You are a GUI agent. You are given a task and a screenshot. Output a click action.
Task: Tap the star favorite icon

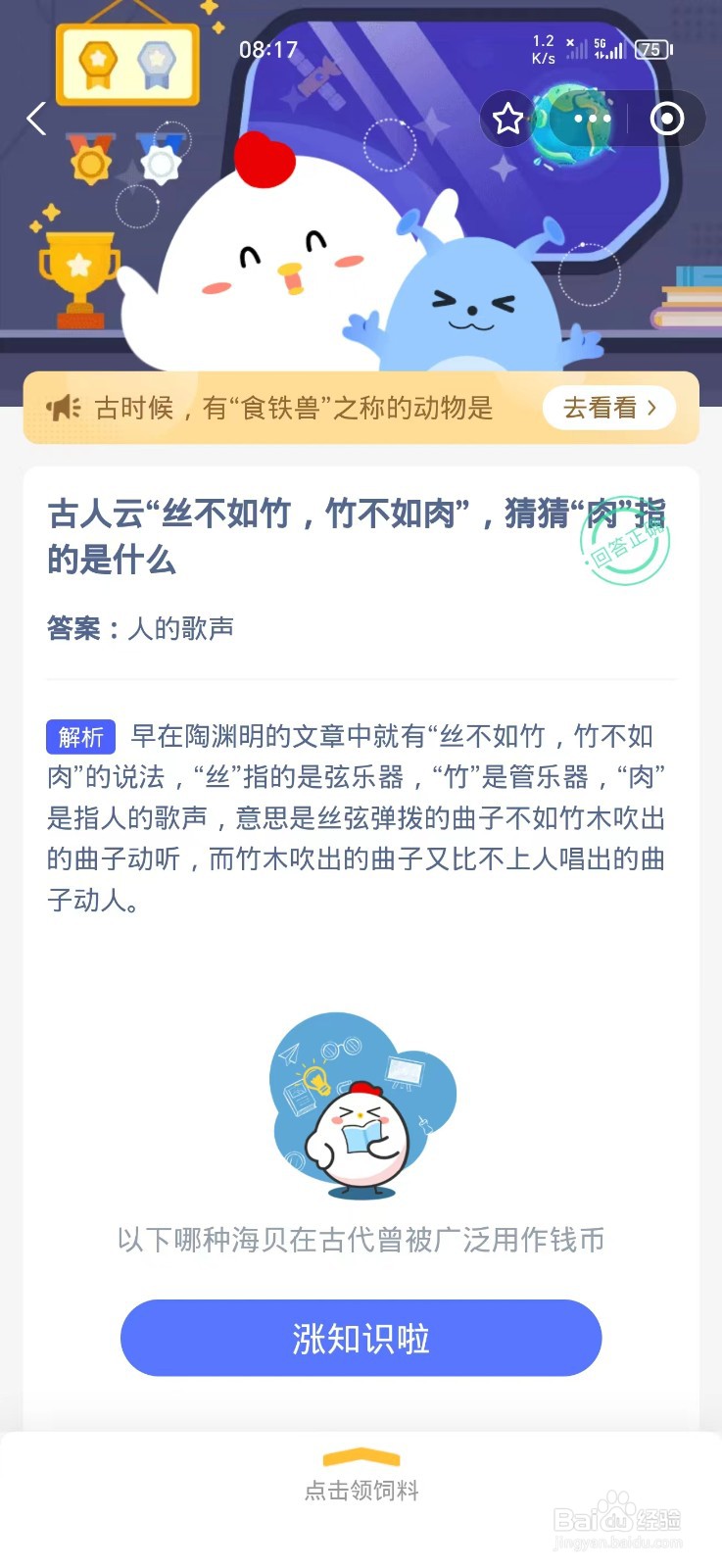[507, 119]
